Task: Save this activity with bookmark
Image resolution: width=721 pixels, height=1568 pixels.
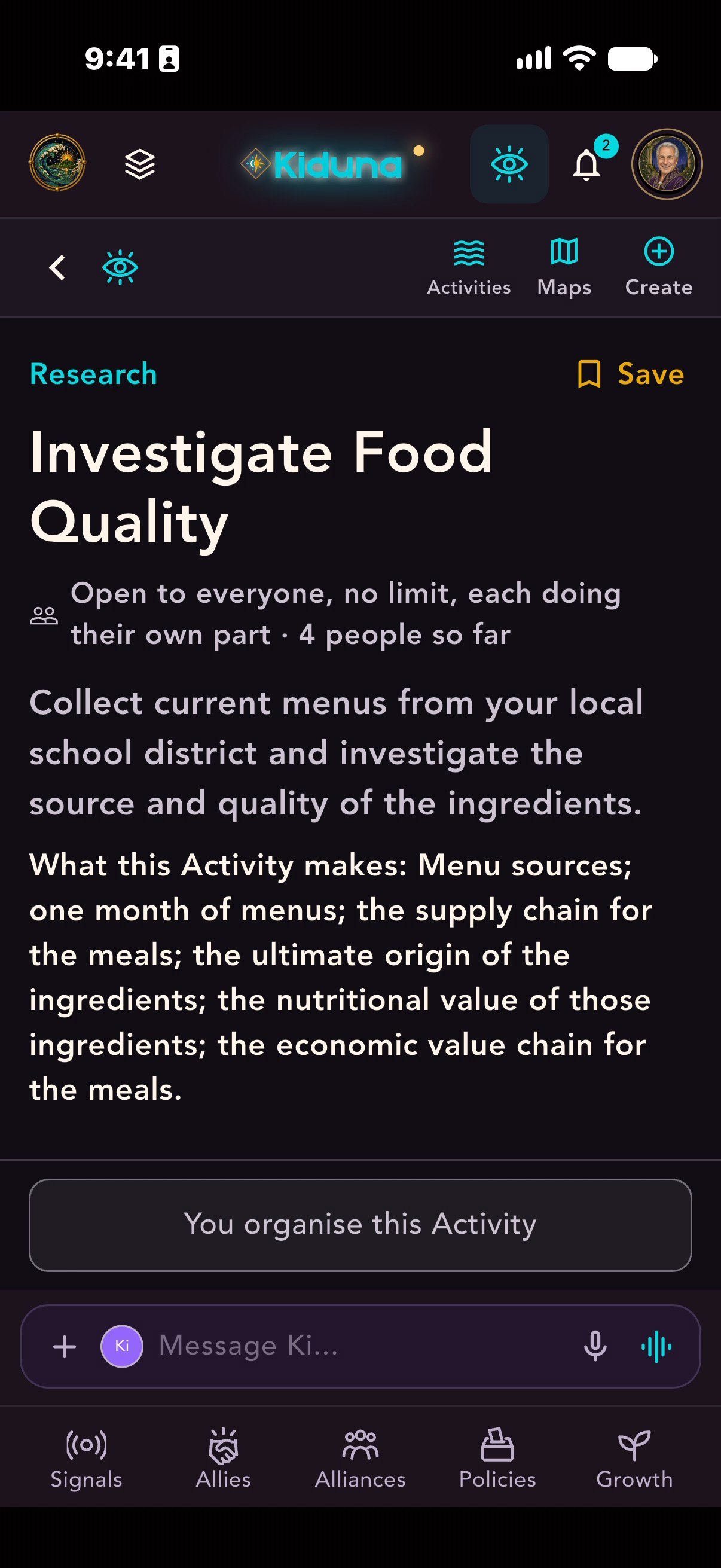Action: point(631,374)
